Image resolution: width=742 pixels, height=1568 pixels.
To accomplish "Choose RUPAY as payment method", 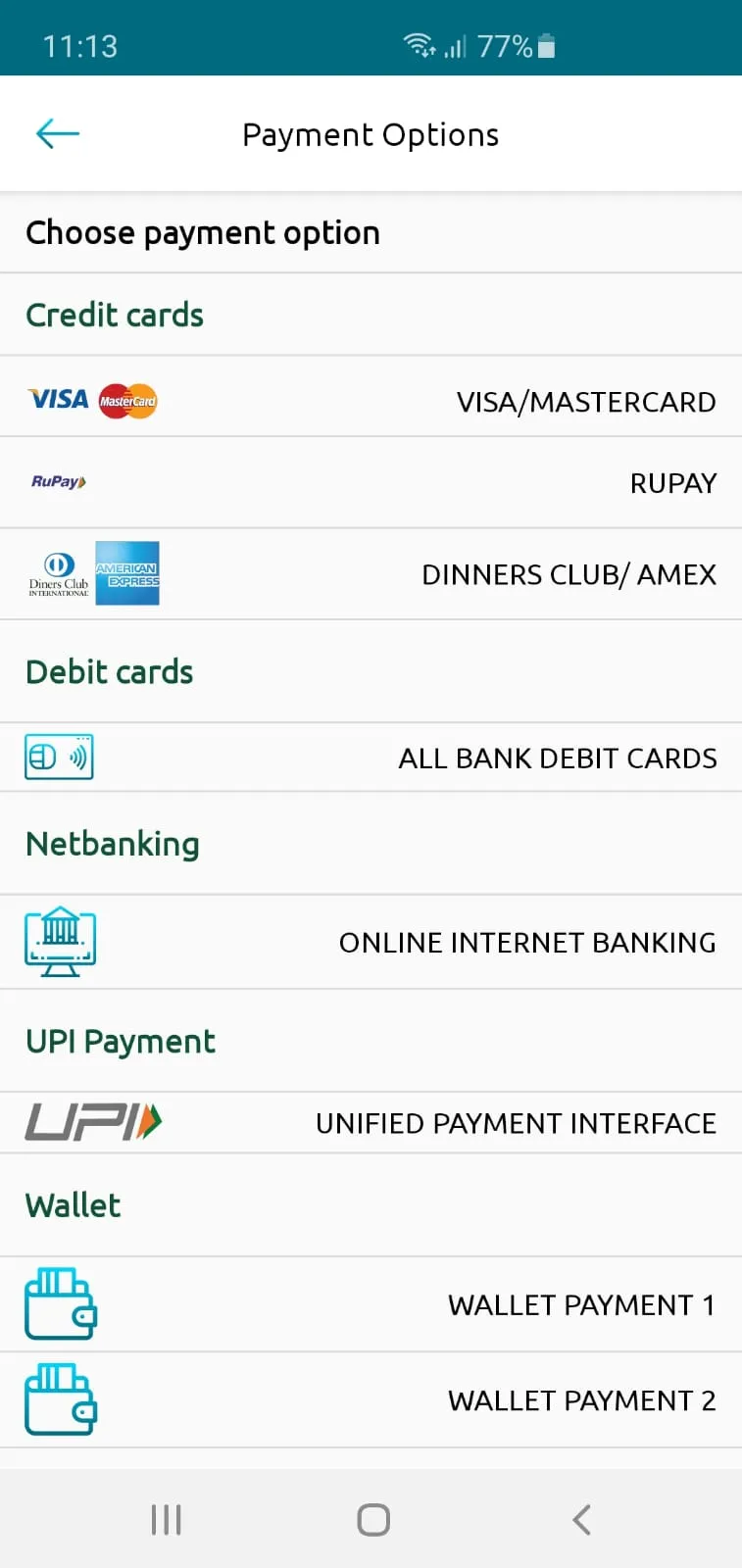I will click(x=673, y=482).
